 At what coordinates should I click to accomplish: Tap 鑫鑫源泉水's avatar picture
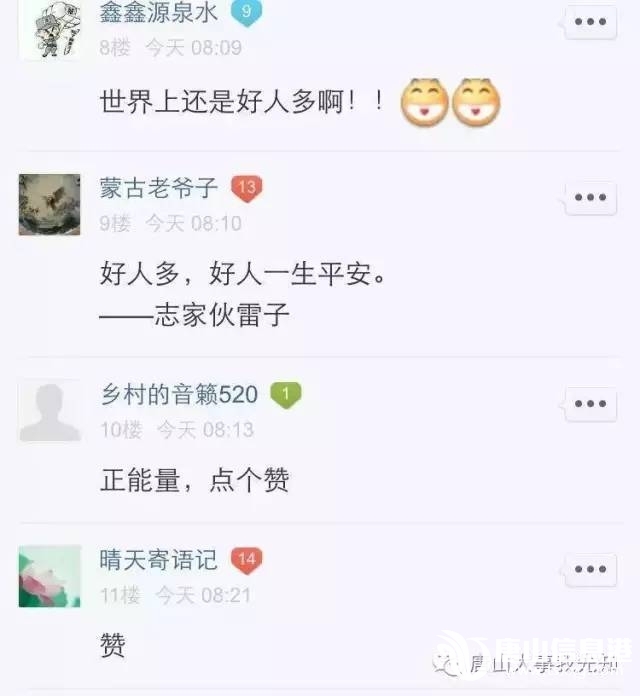(x=49, y=28)
